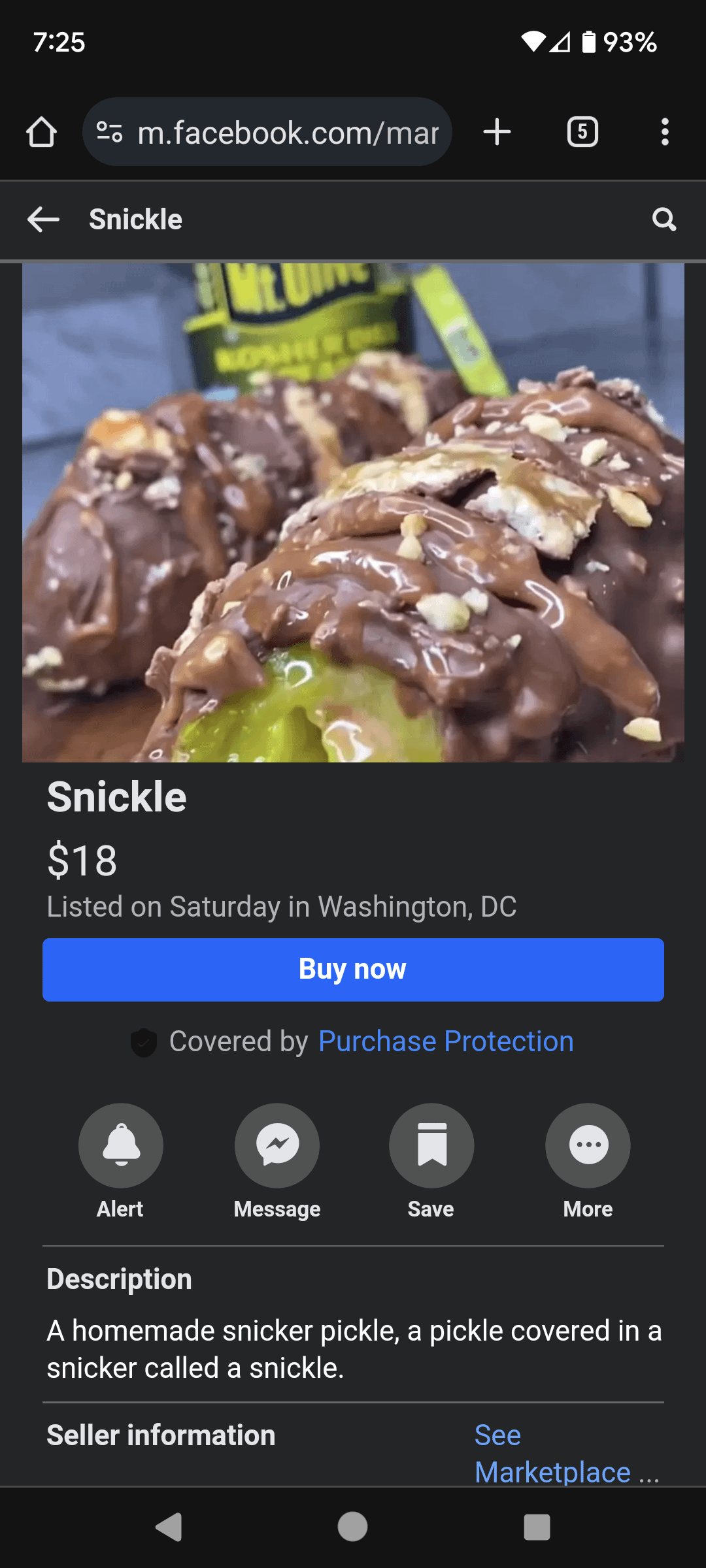Open the tab switcher showing 5 tabs

pos(582,131)
